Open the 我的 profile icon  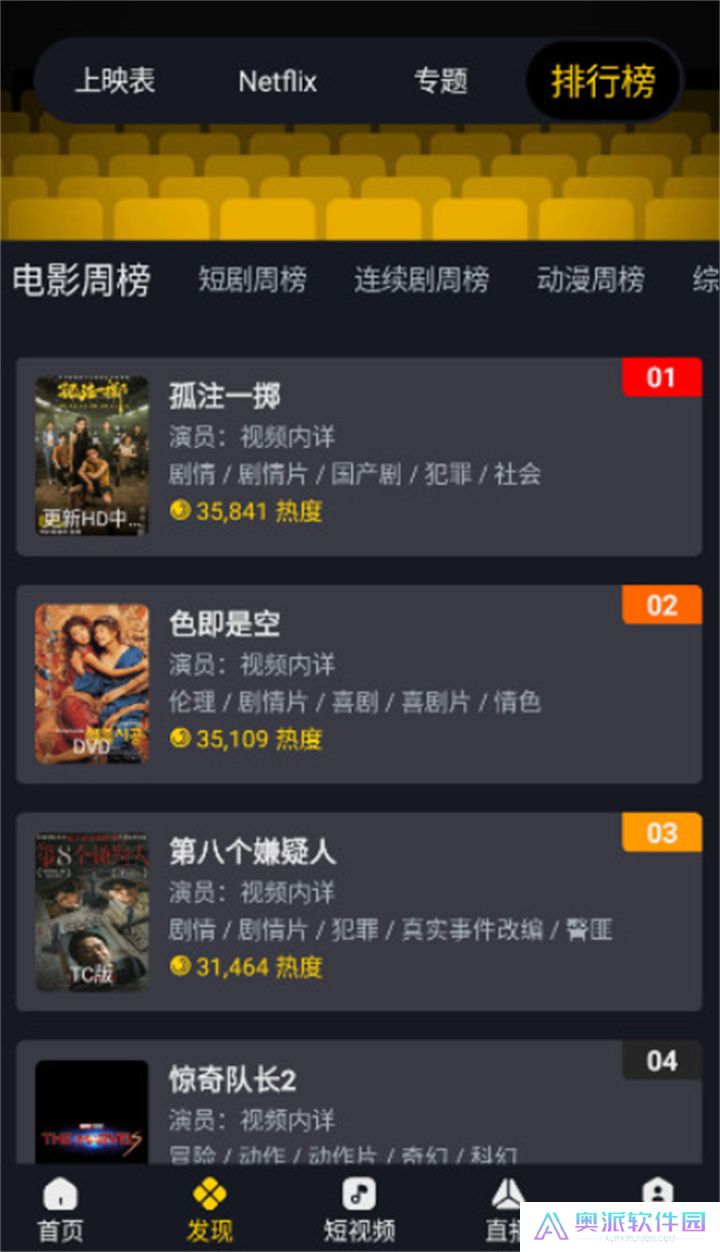coord(657,1195)
